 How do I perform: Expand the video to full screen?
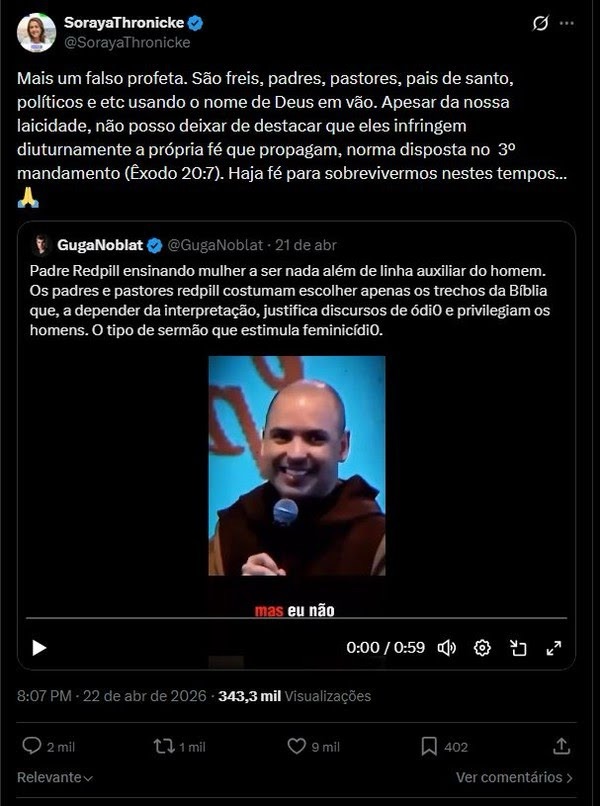[x=554, y=647]
